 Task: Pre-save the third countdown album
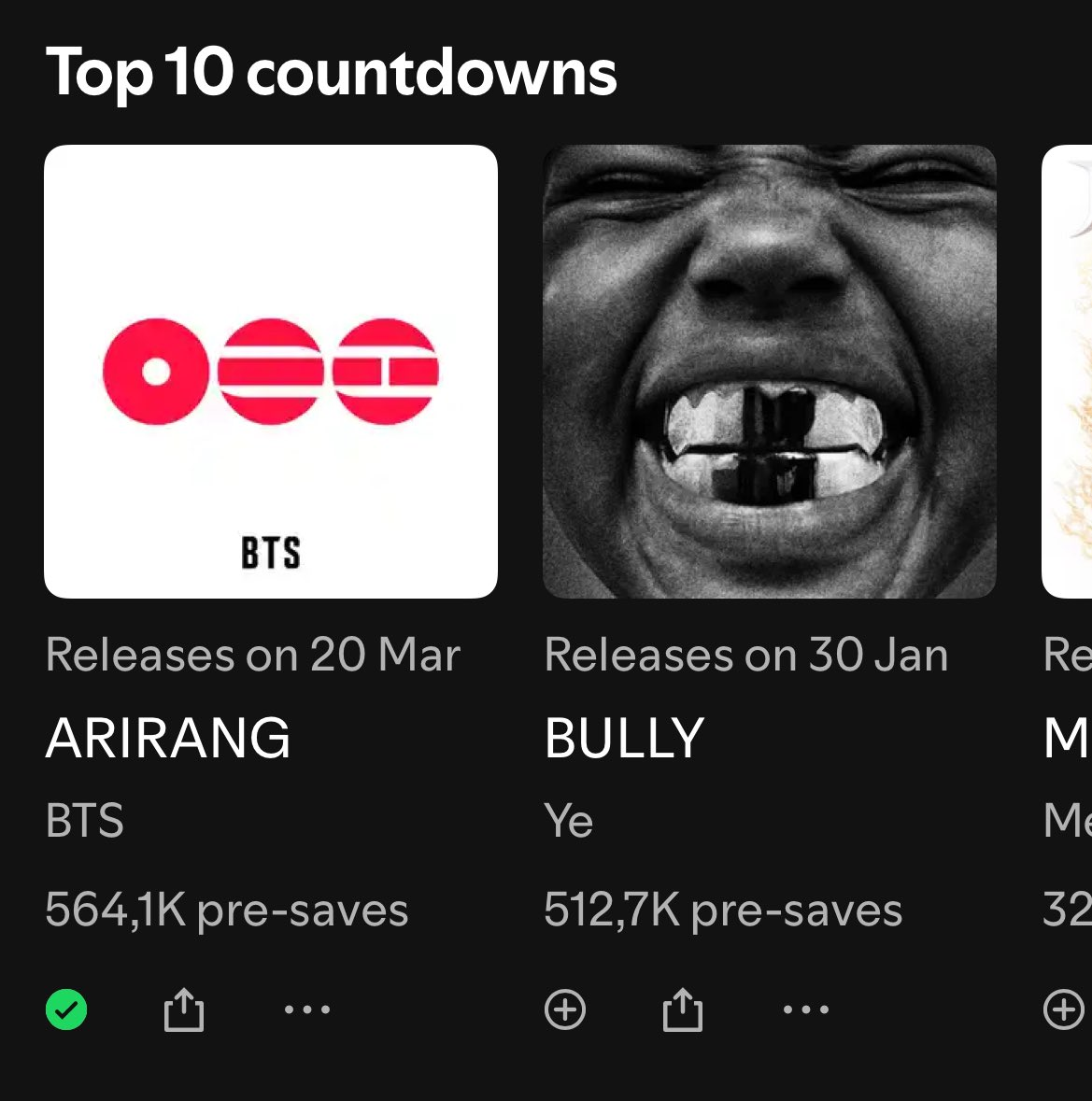pos(1063,1009)
